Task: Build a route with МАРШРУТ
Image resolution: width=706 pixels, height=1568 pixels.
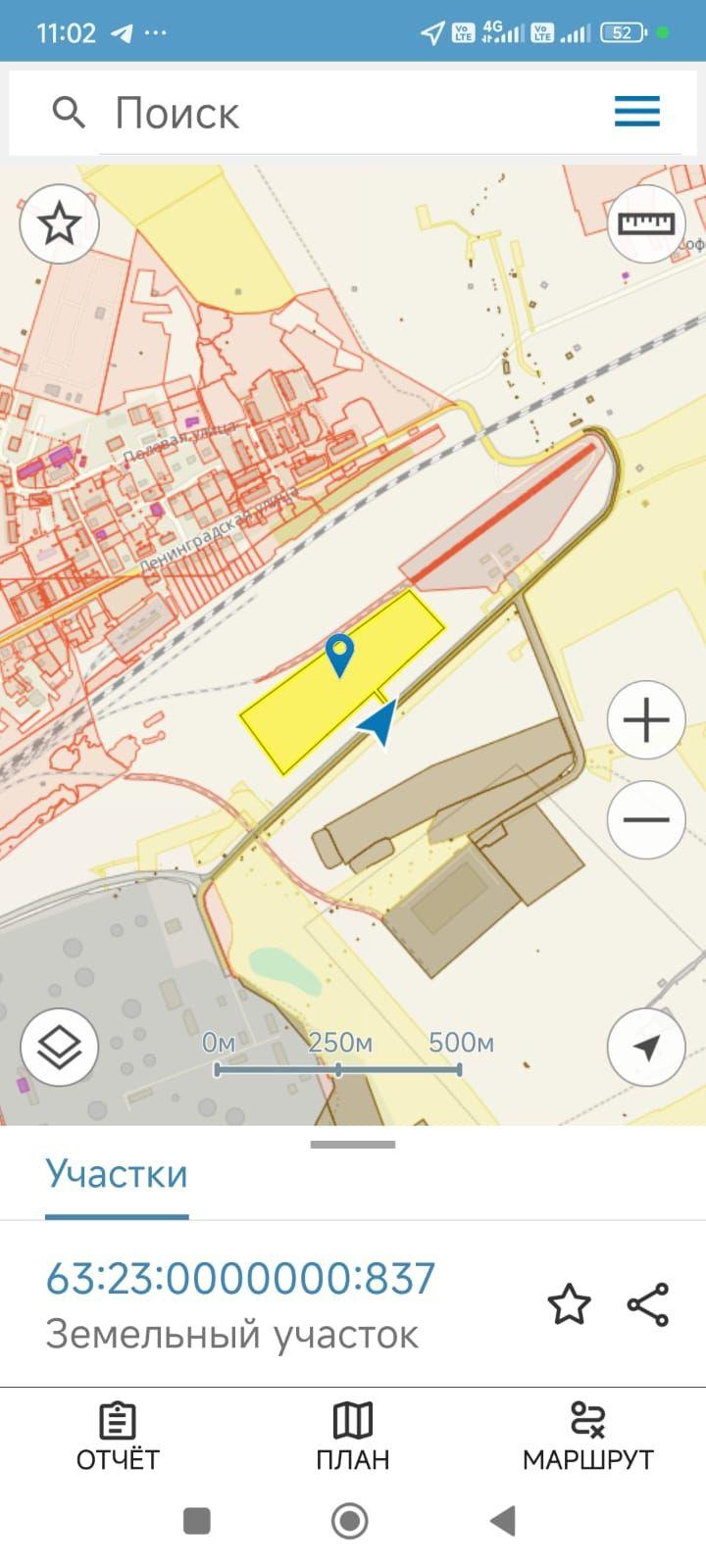Action: tap(588, 1437)
